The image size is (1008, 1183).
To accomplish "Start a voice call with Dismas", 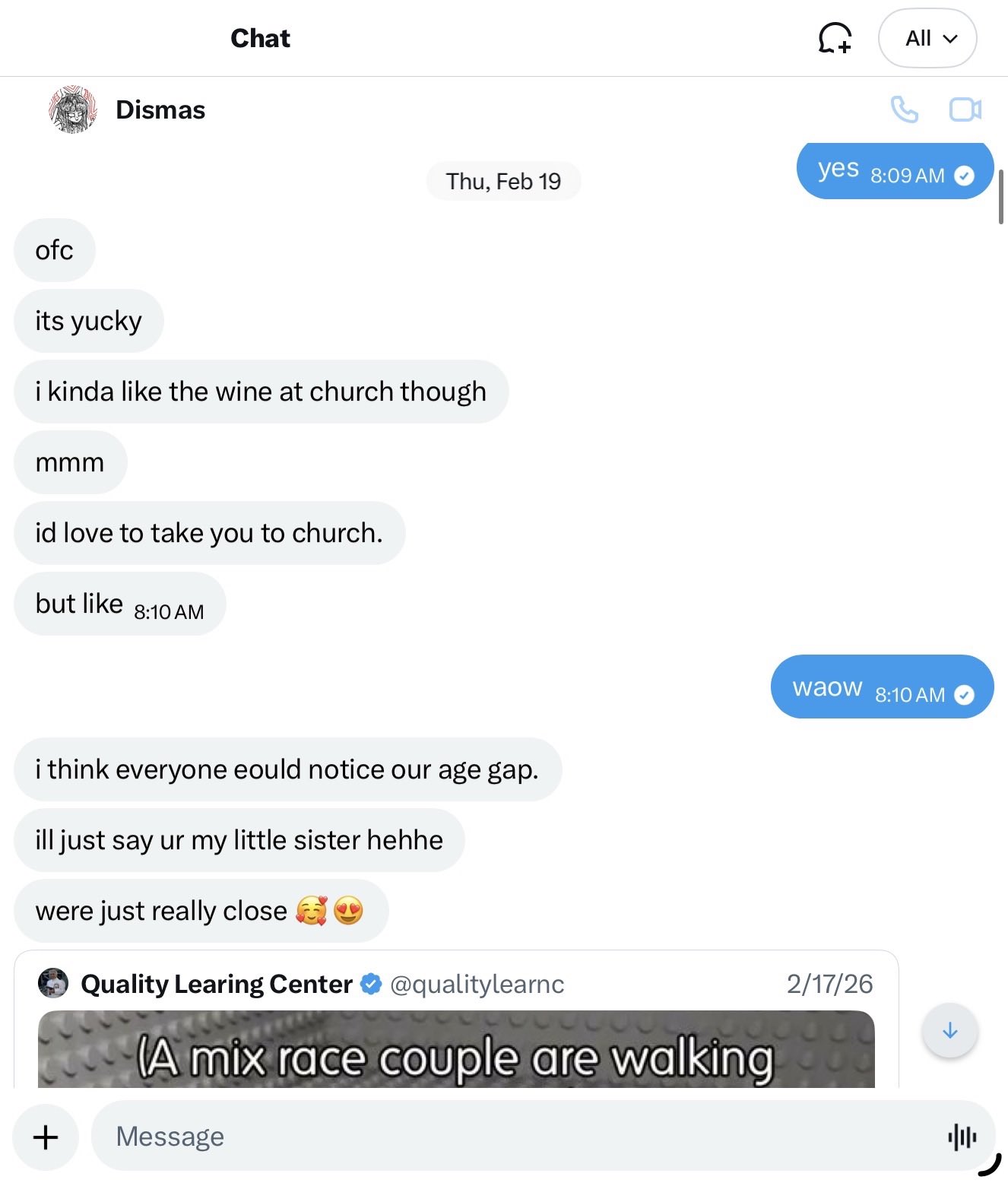I will click(904, 110).
